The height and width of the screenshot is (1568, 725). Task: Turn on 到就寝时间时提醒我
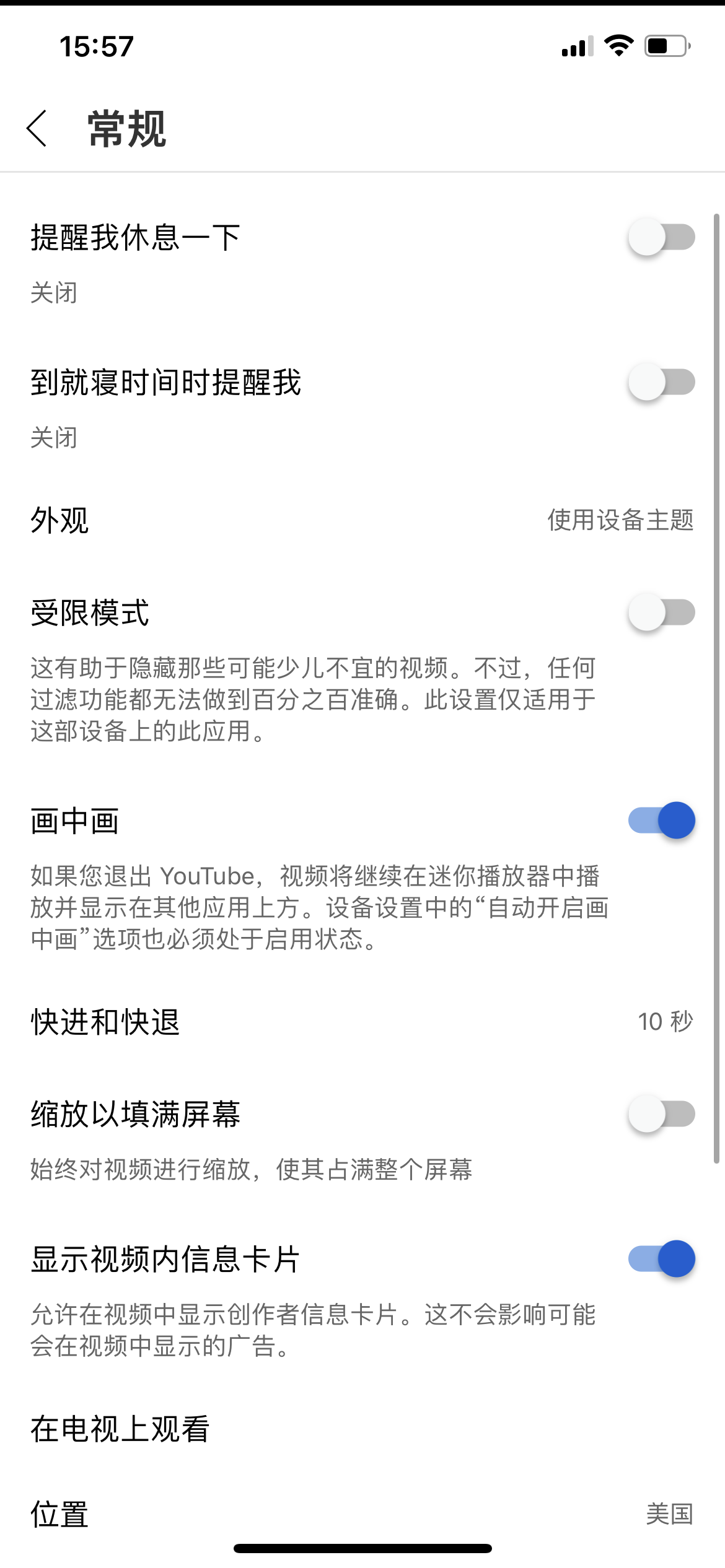[x=661, y=382]
